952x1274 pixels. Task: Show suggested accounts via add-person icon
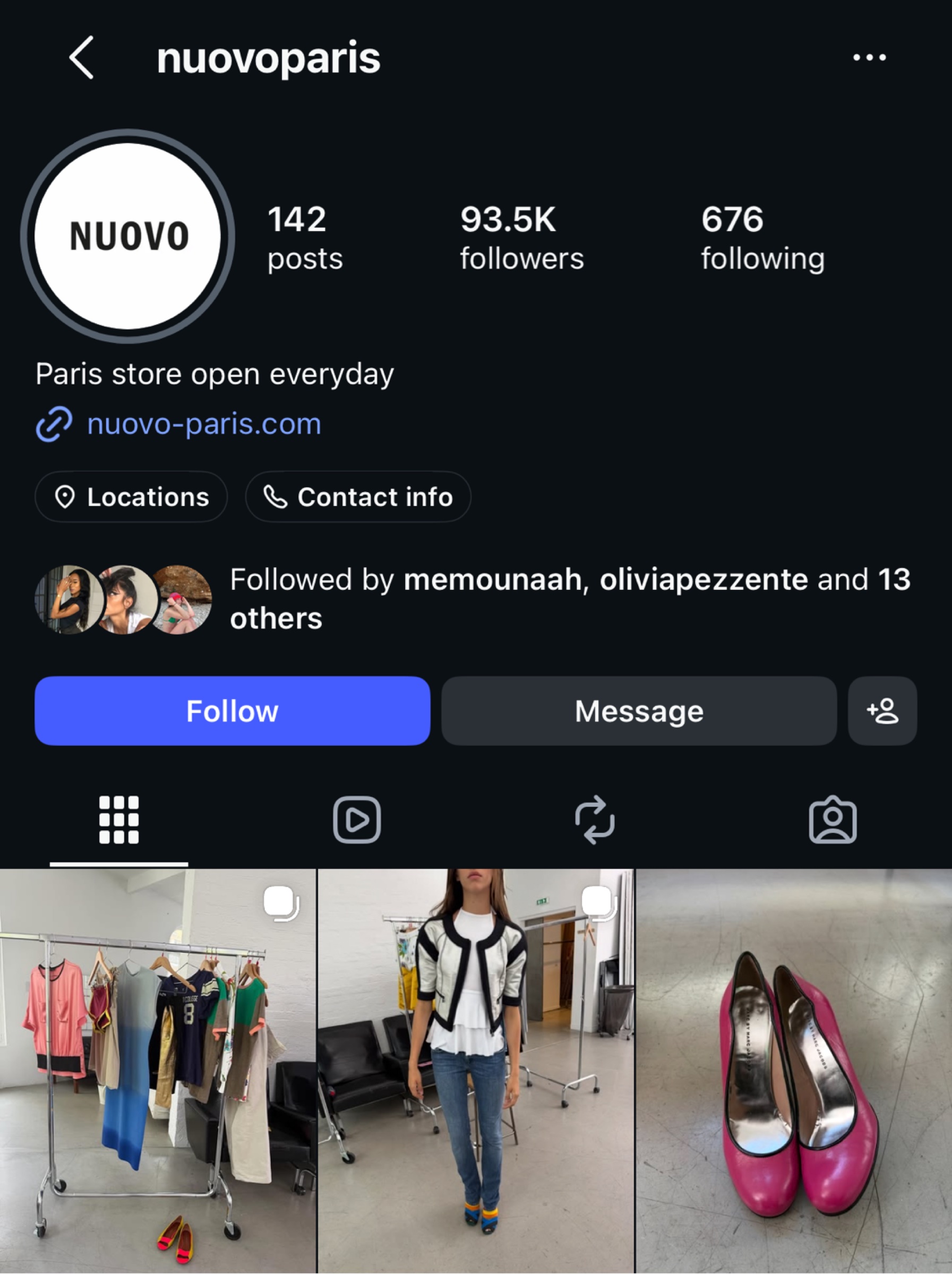tap(882, 711)
